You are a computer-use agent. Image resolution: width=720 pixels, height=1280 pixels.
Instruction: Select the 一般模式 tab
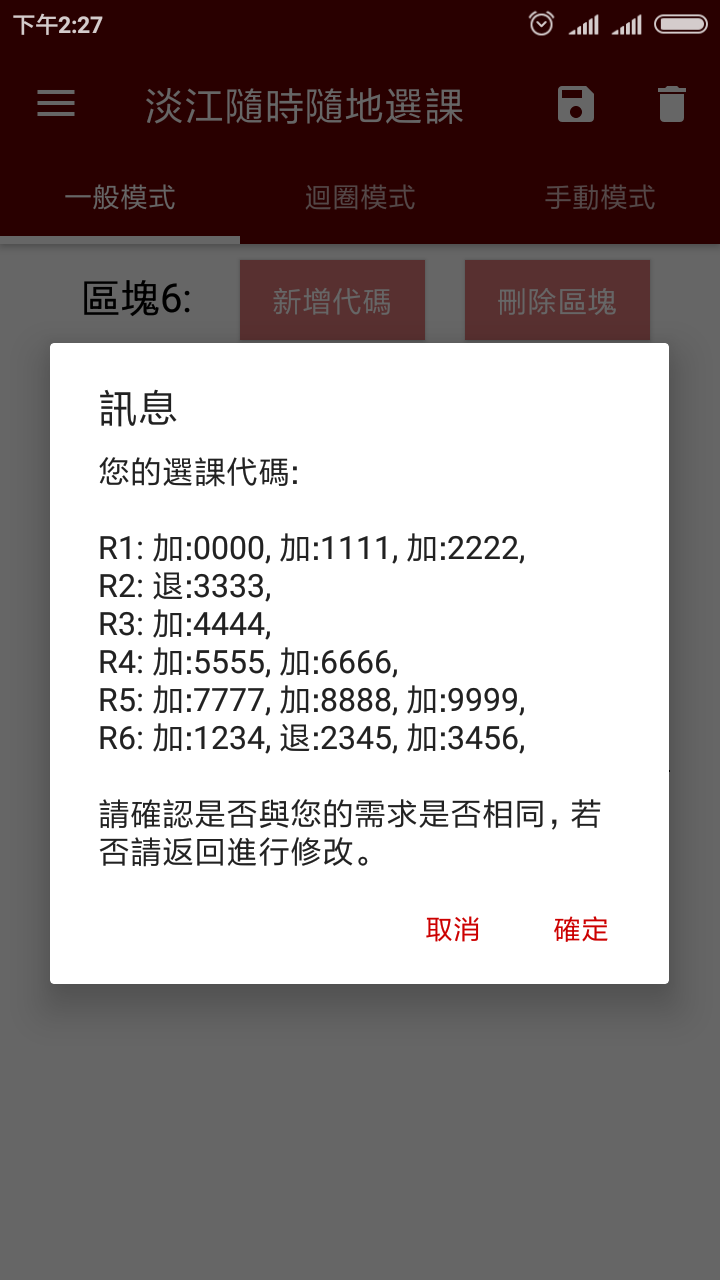click(120, 197)
